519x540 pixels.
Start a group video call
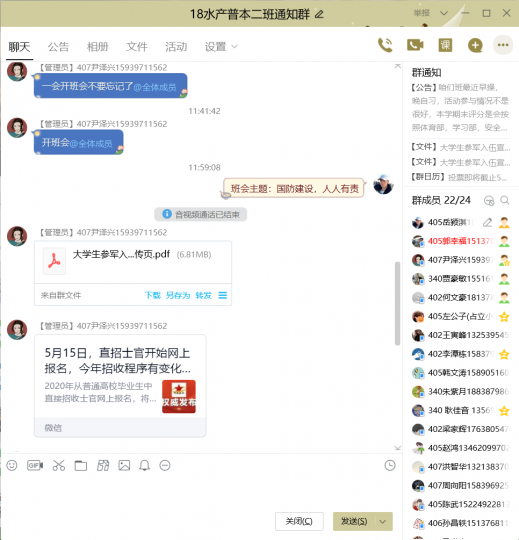pos(415,45)
